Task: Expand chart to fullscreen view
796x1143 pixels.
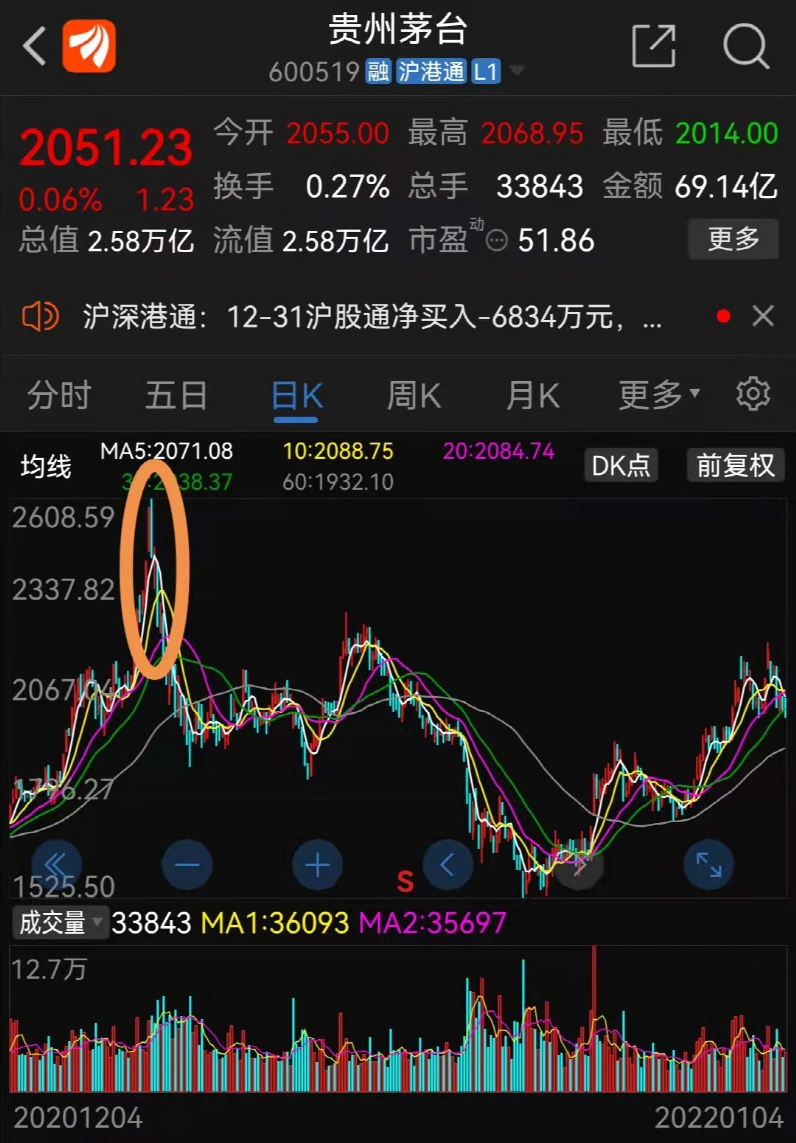Action: (709, 865)
